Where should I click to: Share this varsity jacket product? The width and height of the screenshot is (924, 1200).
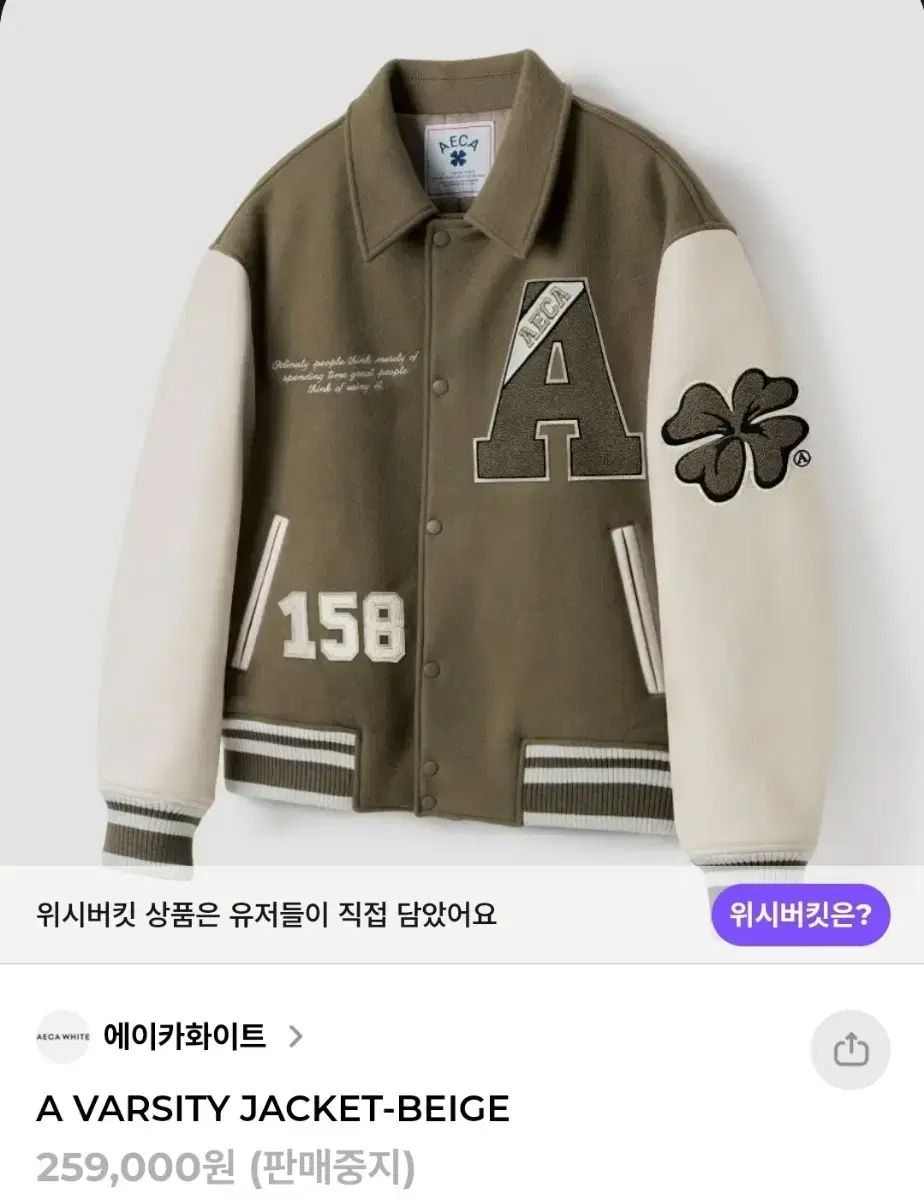[850, 1050]
